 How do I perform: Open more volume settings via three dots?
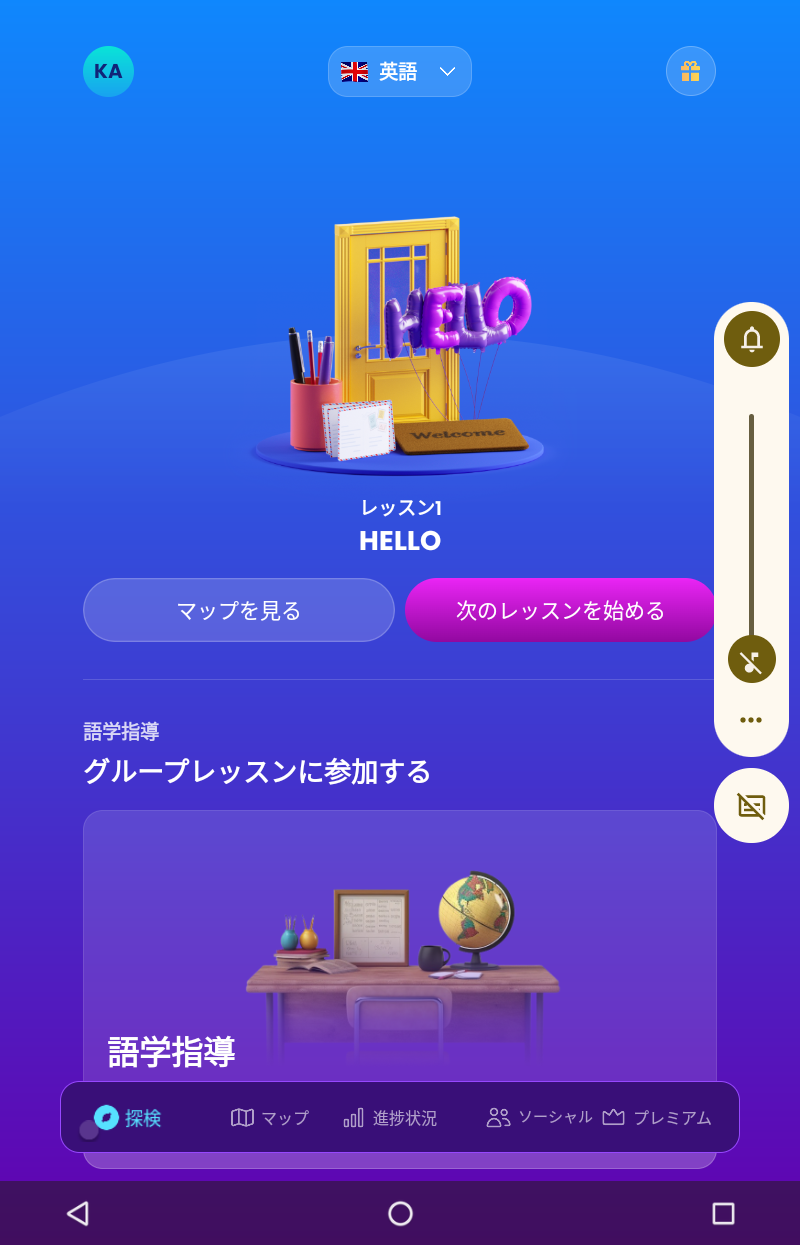click(x=751, y=720)
